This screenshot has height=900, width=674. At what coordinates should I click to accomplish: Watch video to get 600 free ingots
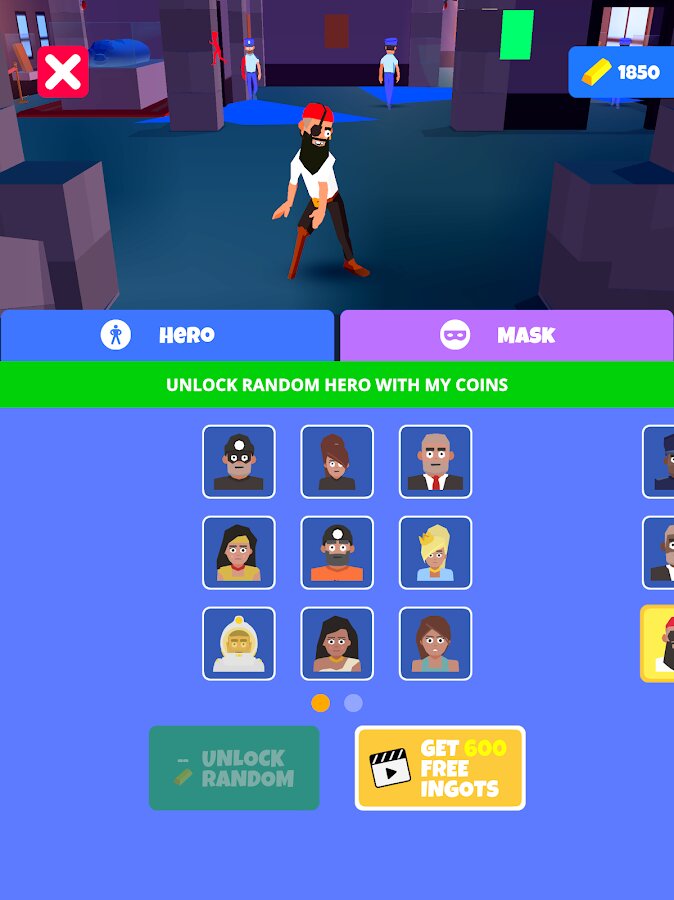point(440,768)
